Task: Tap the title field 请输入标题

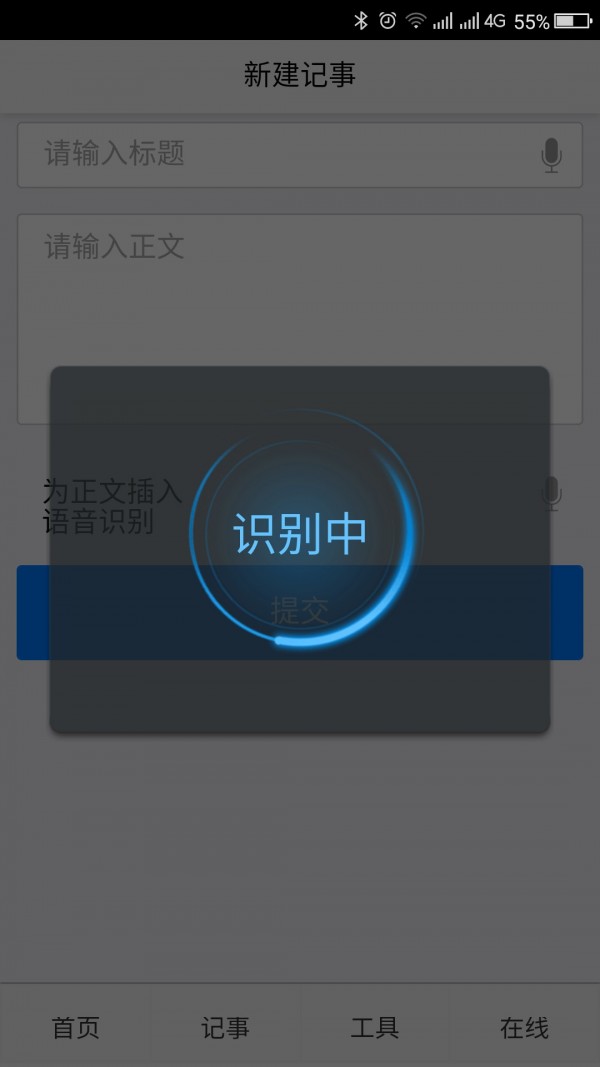Action: [280, 154]
